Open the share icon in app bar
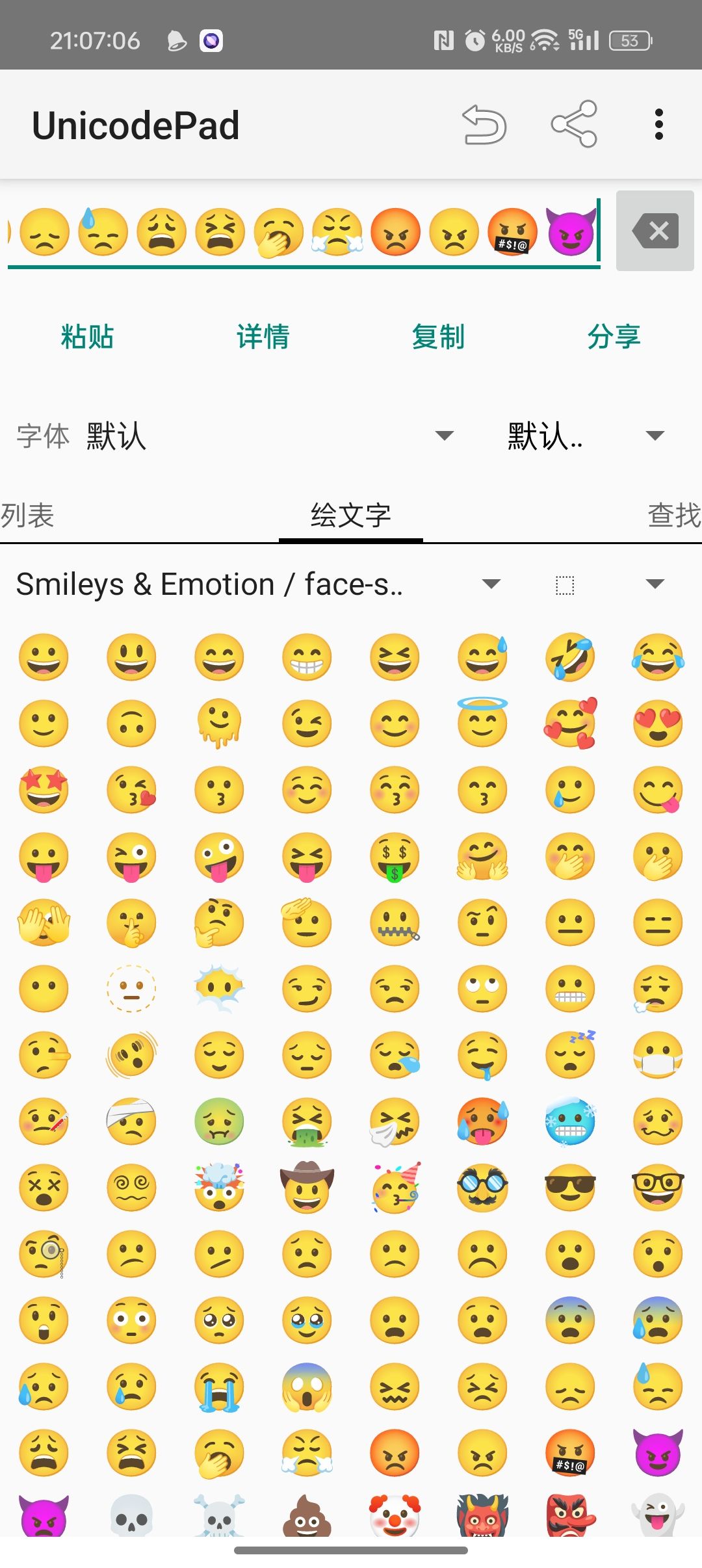The width and height of the screenshot is (702, 1568). pos(573,124)
